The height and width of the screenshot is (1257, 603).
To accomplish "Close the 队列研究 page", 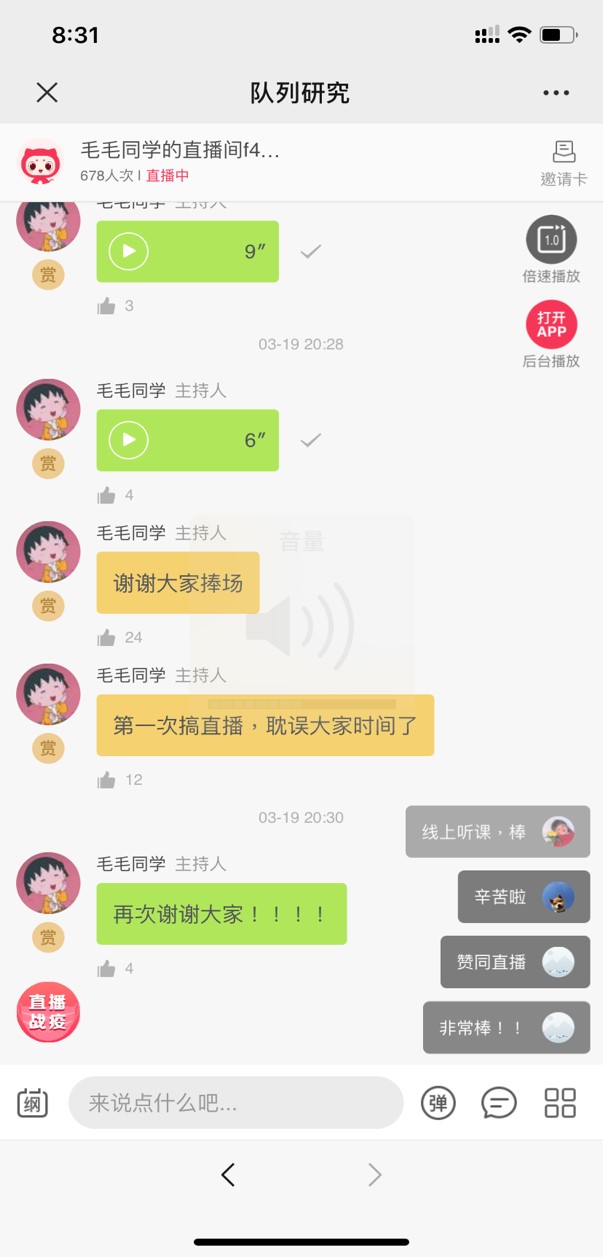I will click(47, 93).
